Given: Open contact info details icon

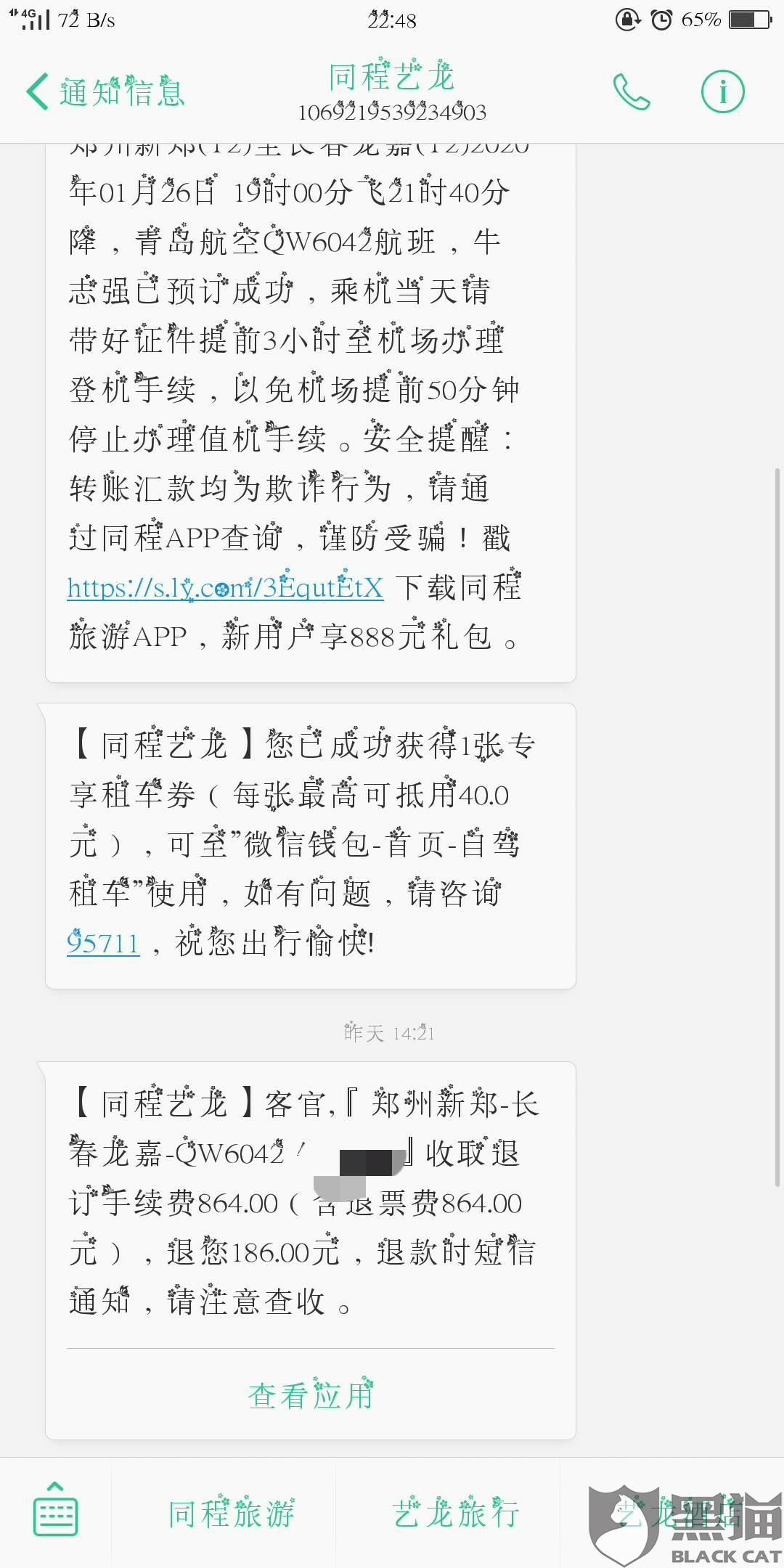Looking at the screenshot, I should point(722,92).
